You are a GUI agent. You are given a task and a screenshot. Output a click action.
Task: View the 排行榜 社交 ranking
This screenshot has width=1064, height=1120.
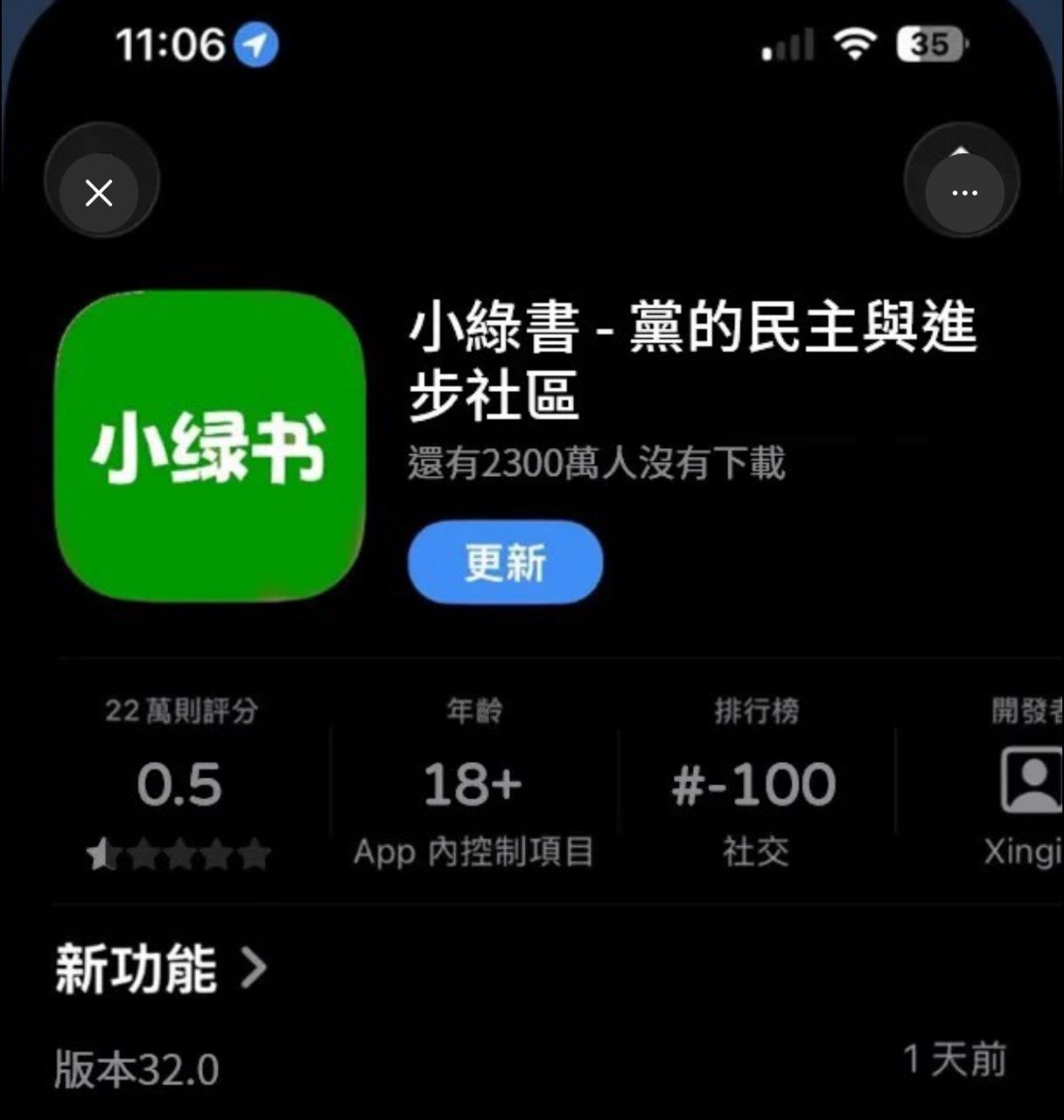coord(755,784)
